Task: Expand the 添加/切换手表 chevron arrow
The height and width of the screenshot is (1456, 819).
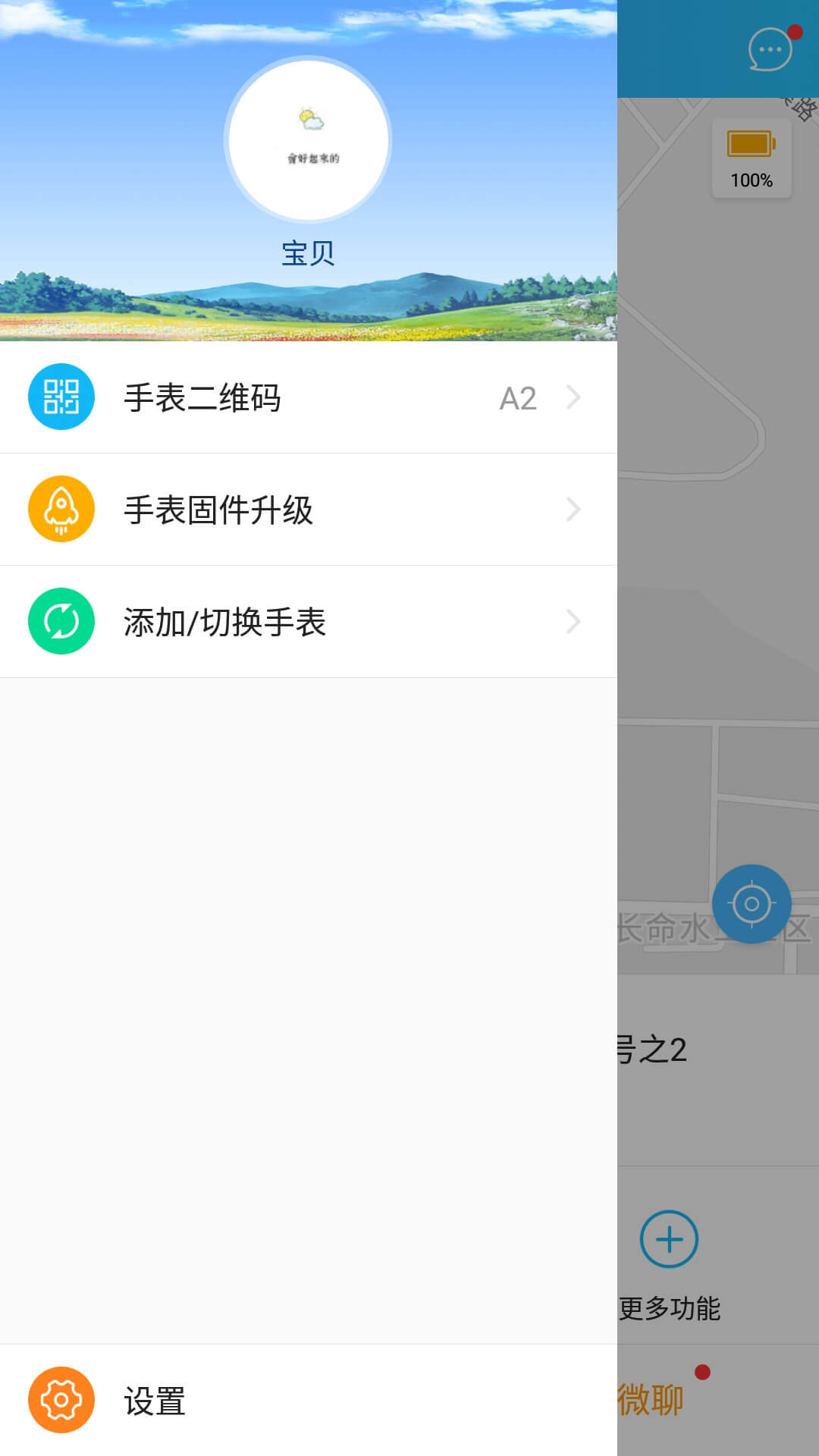Action: click(574, 622)
